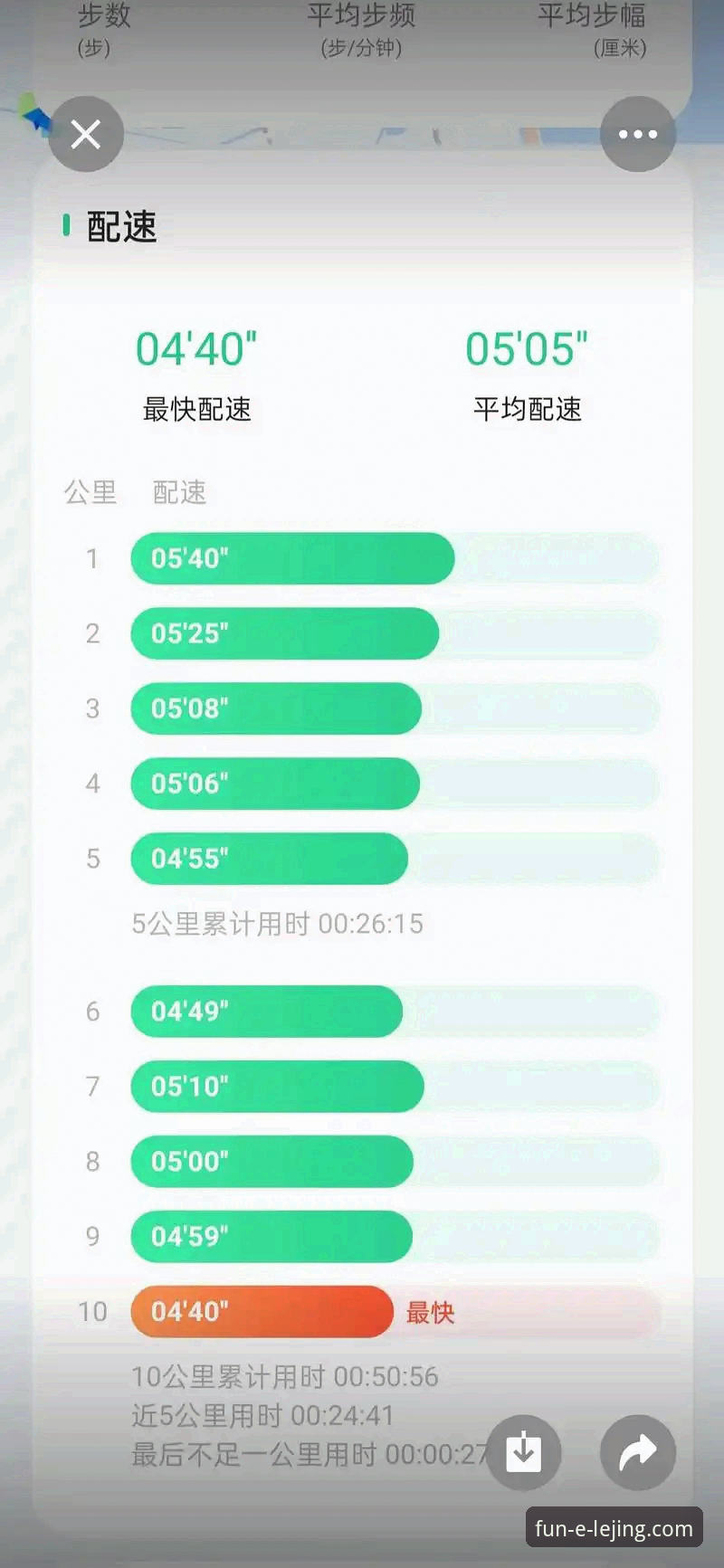Tap the 5公里累计用时 cumulative time text
The image size is (724, 1568).
(x=278, y=924)
